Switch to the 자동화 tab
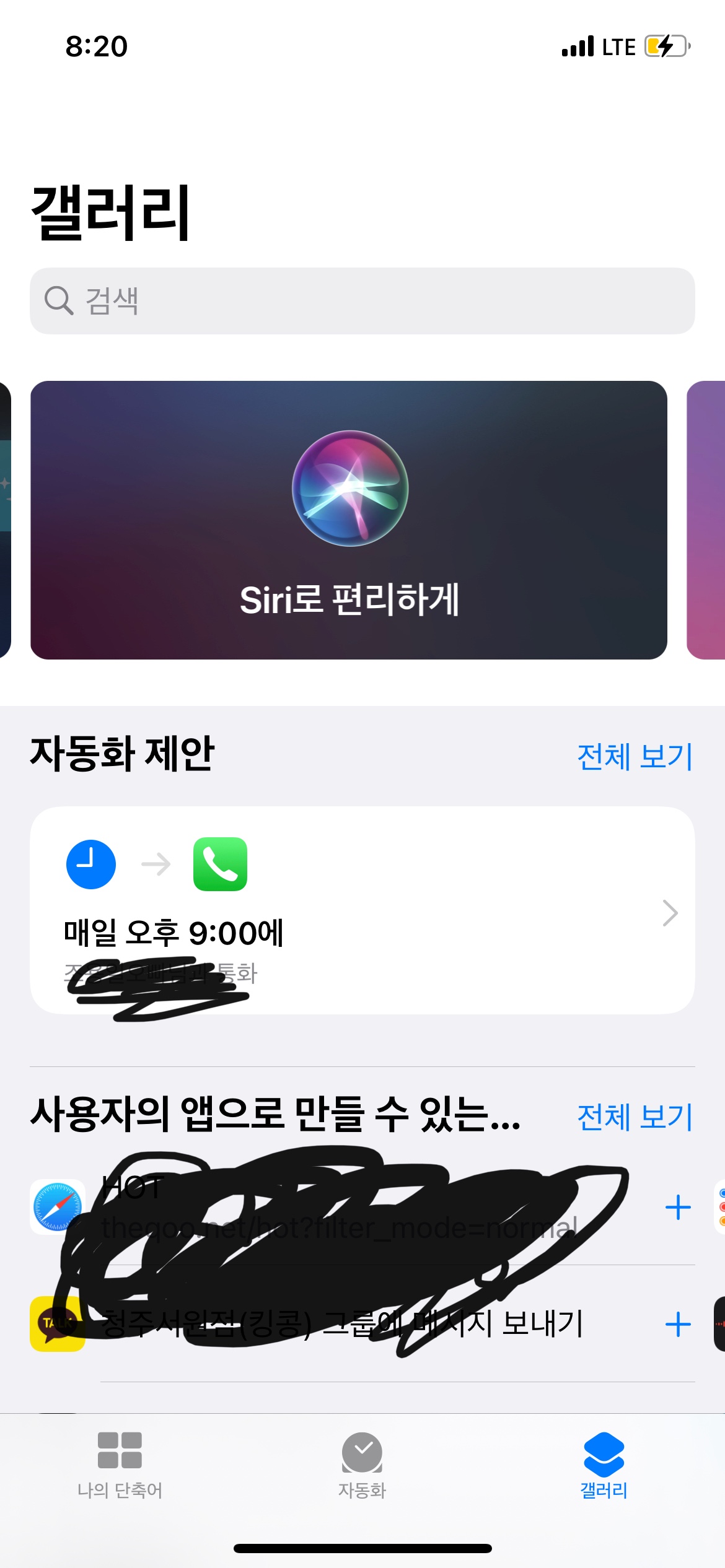The width and height of the screenshot is (725, 1568). [362, 1465]
